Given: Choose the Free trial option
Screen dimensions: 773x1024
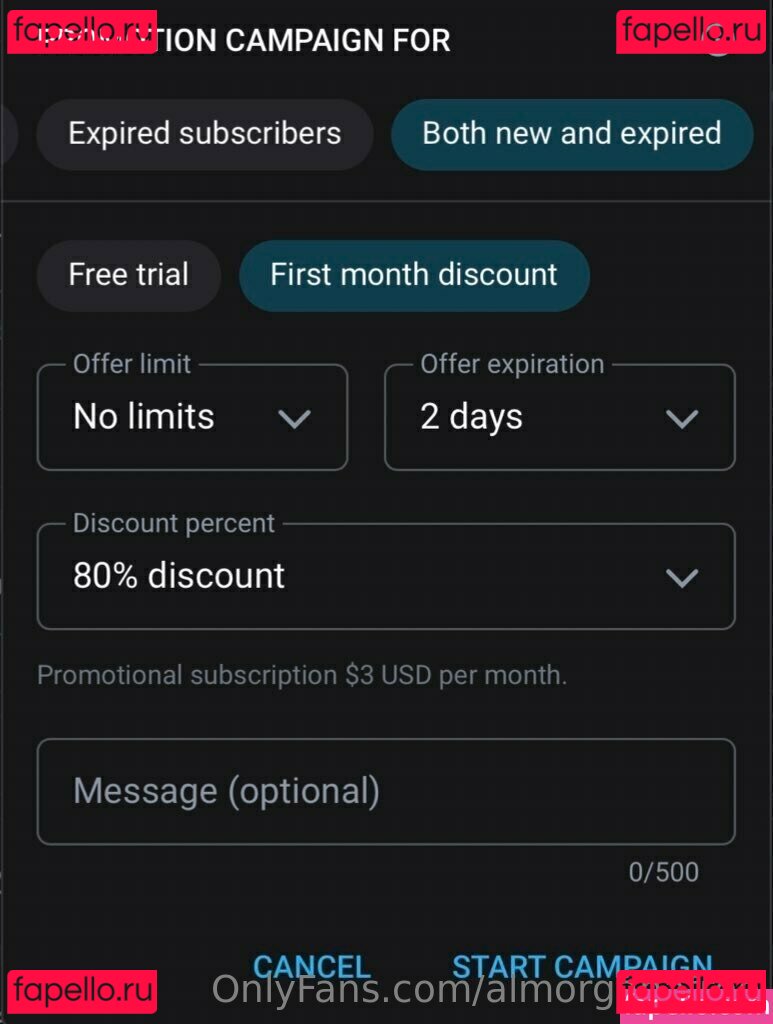Looking at the screenshot, I should (128, 275).
